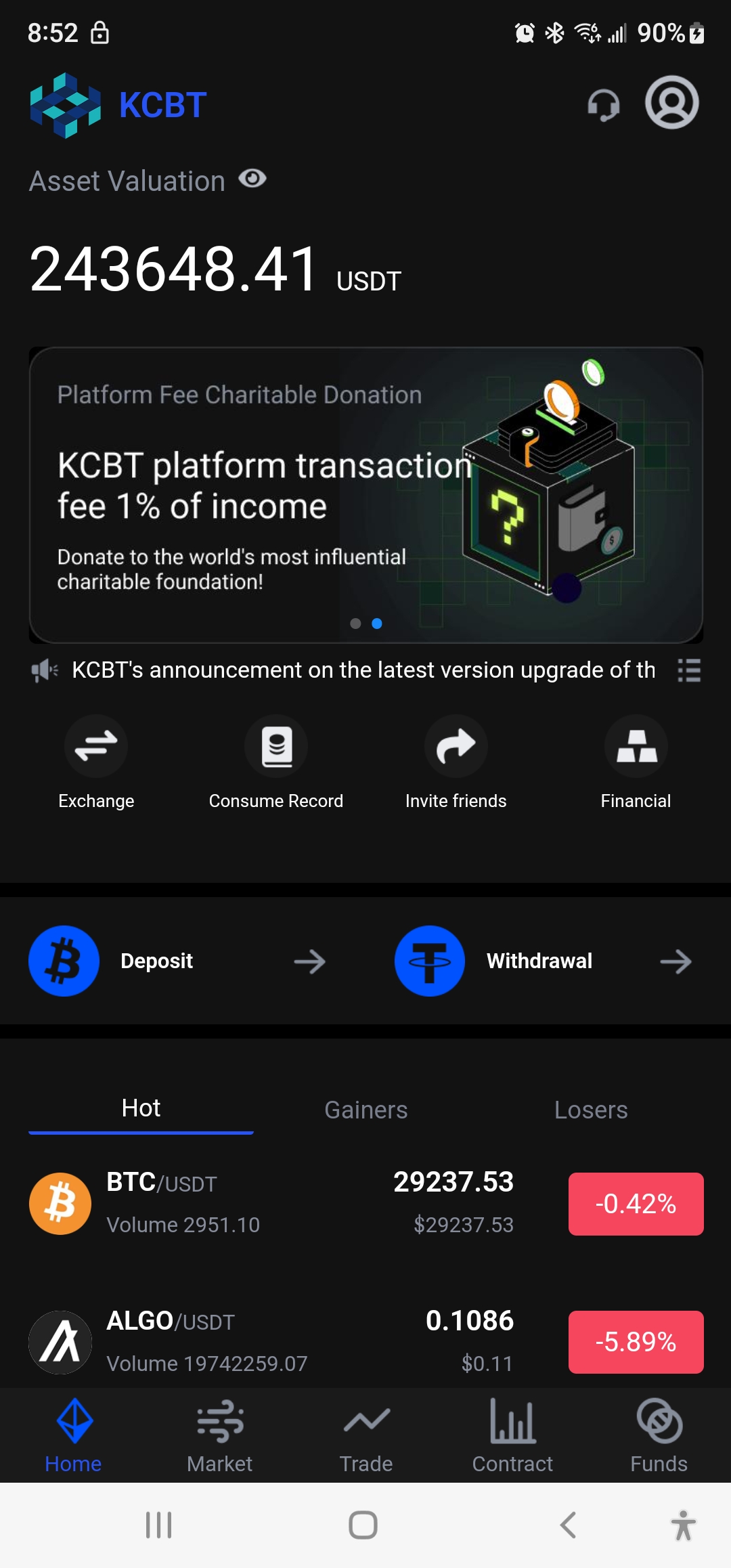The image size is (731, 1568).
Task: Open the announcements list icon
Action: pyautogui.click(x=689, y=670)
